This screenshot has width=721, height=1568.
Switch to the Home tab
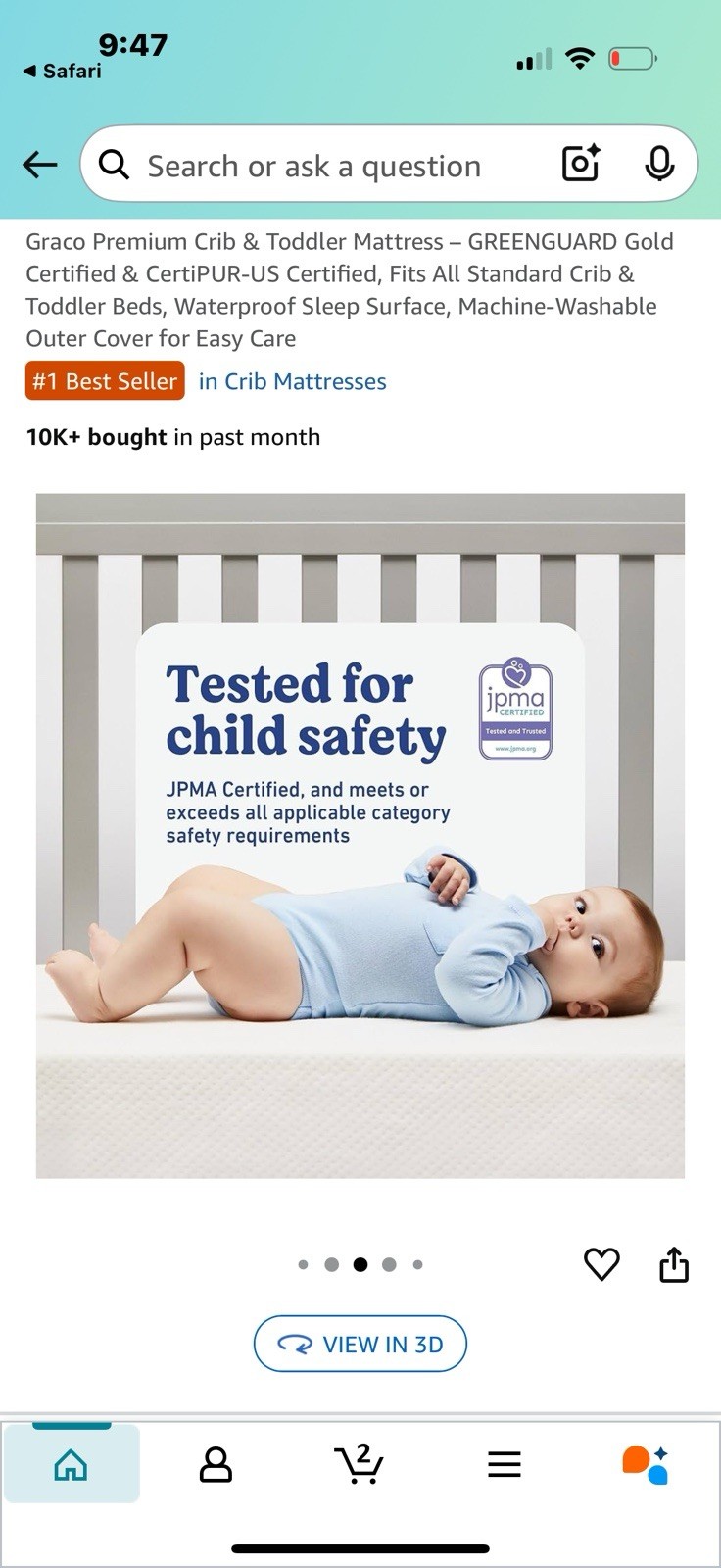71,1464
